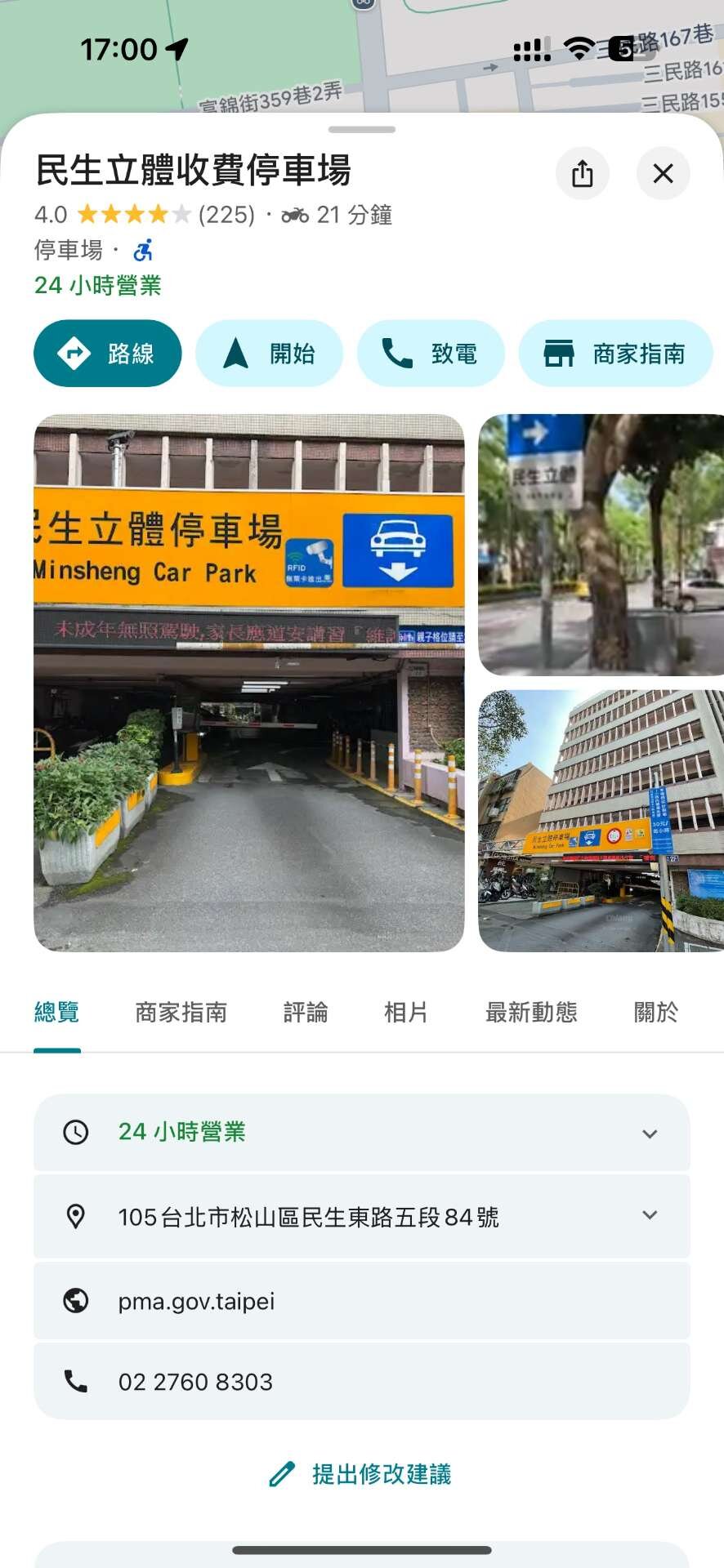
Task: Start navigation with 開始
Action: pos(269,354)
